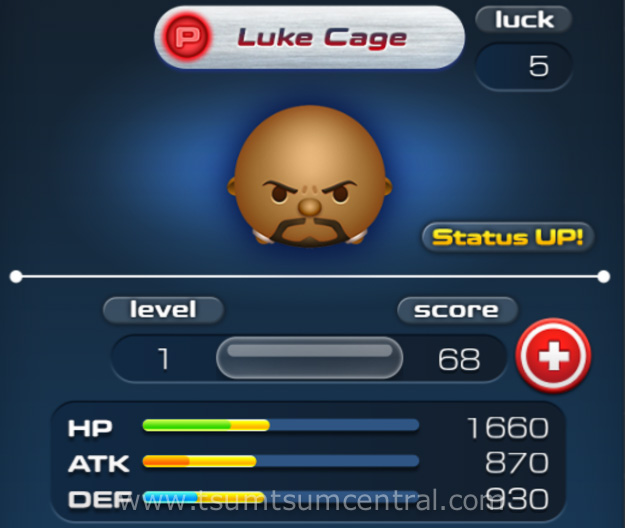Image resolution: width=625 pixels, height=528 pixels.
Task: Tap the Status UP! button
Action: pyautogui.click(x=509, y=238)
